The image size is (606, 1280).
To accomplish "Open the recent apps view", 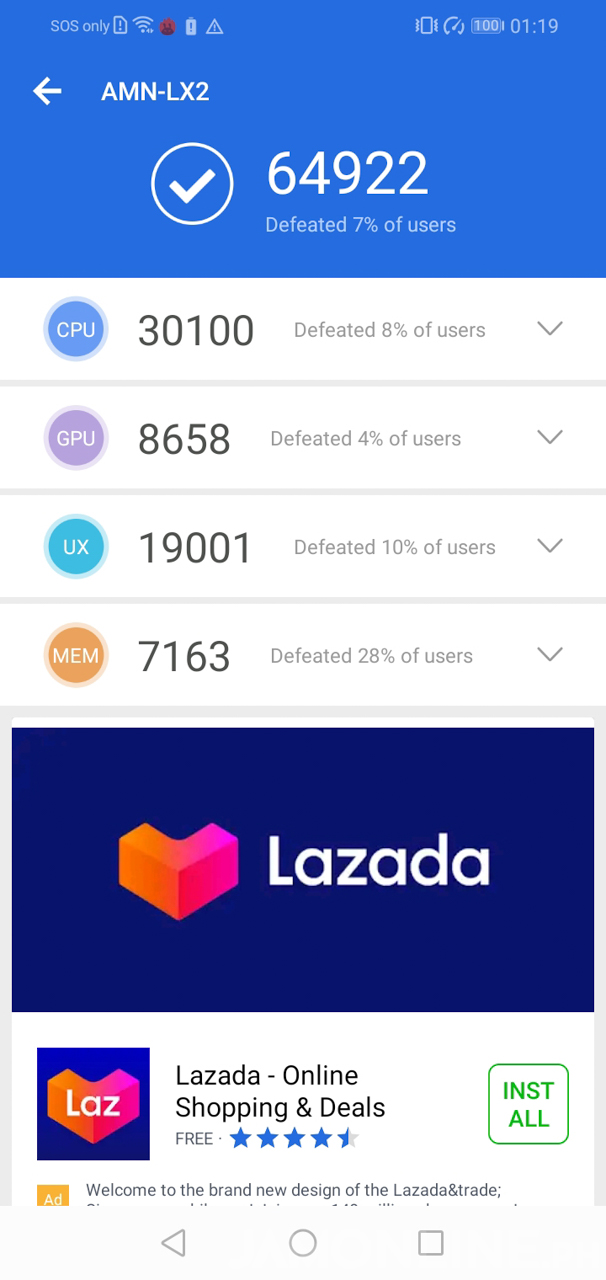I will (431, 1243).
